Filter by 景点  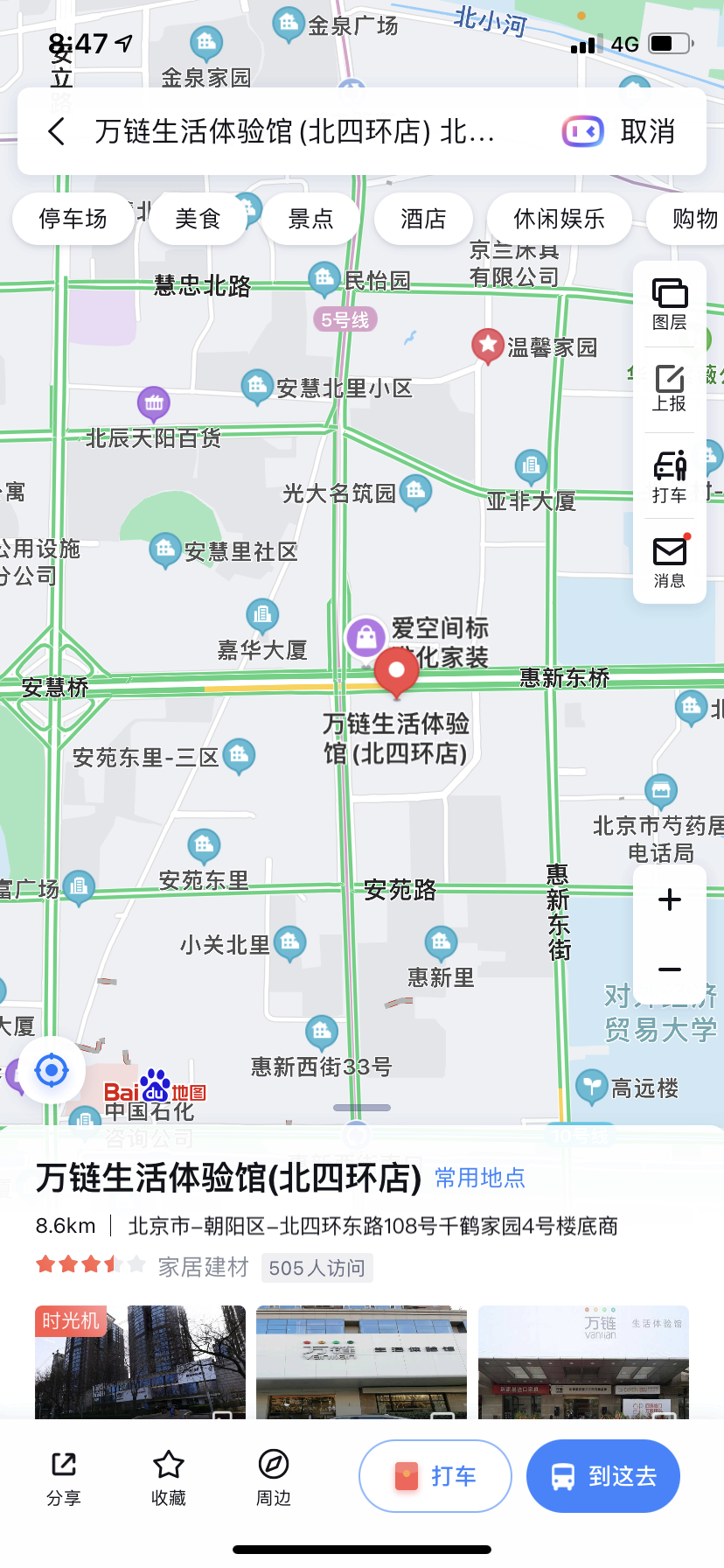point(310,219)
